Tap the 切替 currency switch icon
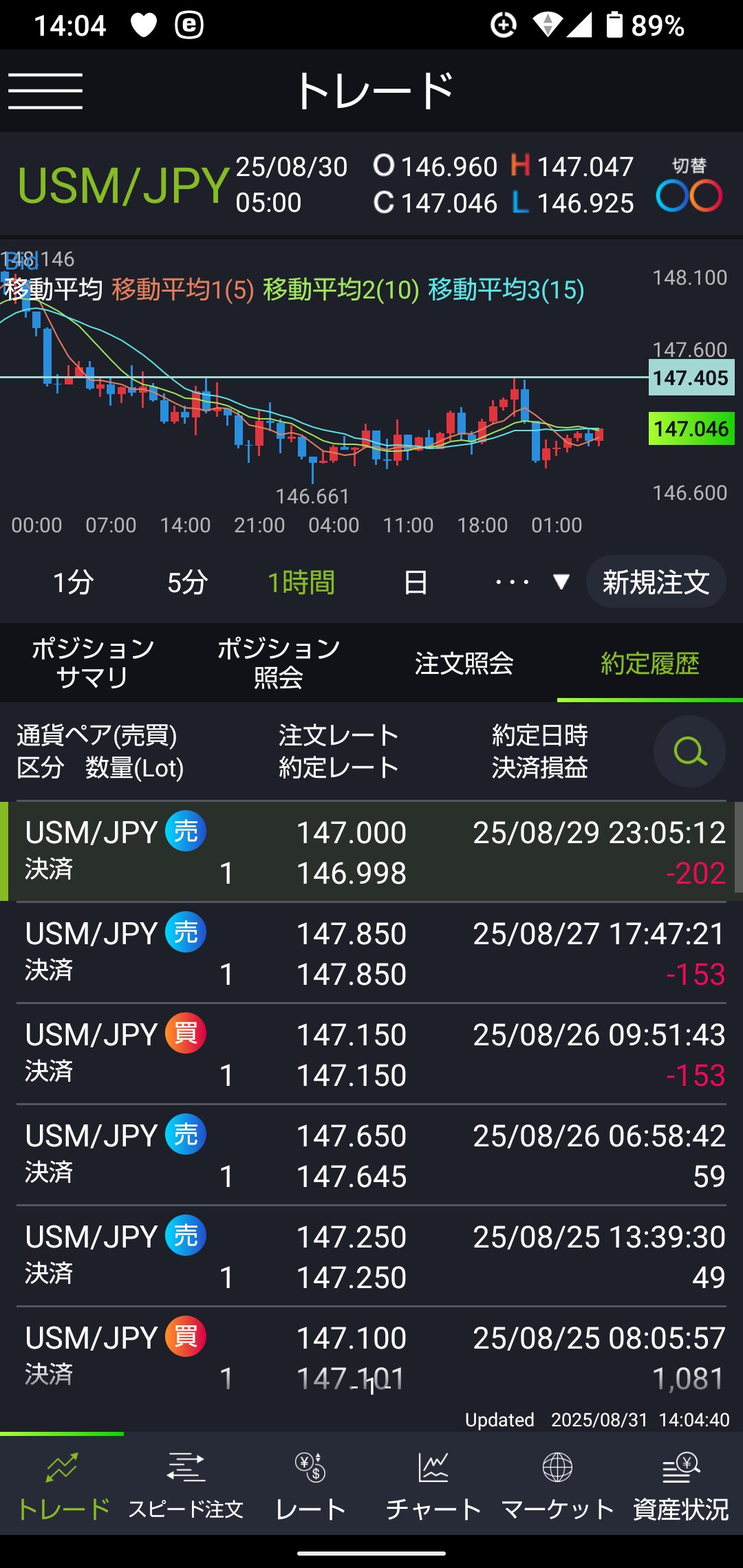743x1568 pixels. coord(689,185)
